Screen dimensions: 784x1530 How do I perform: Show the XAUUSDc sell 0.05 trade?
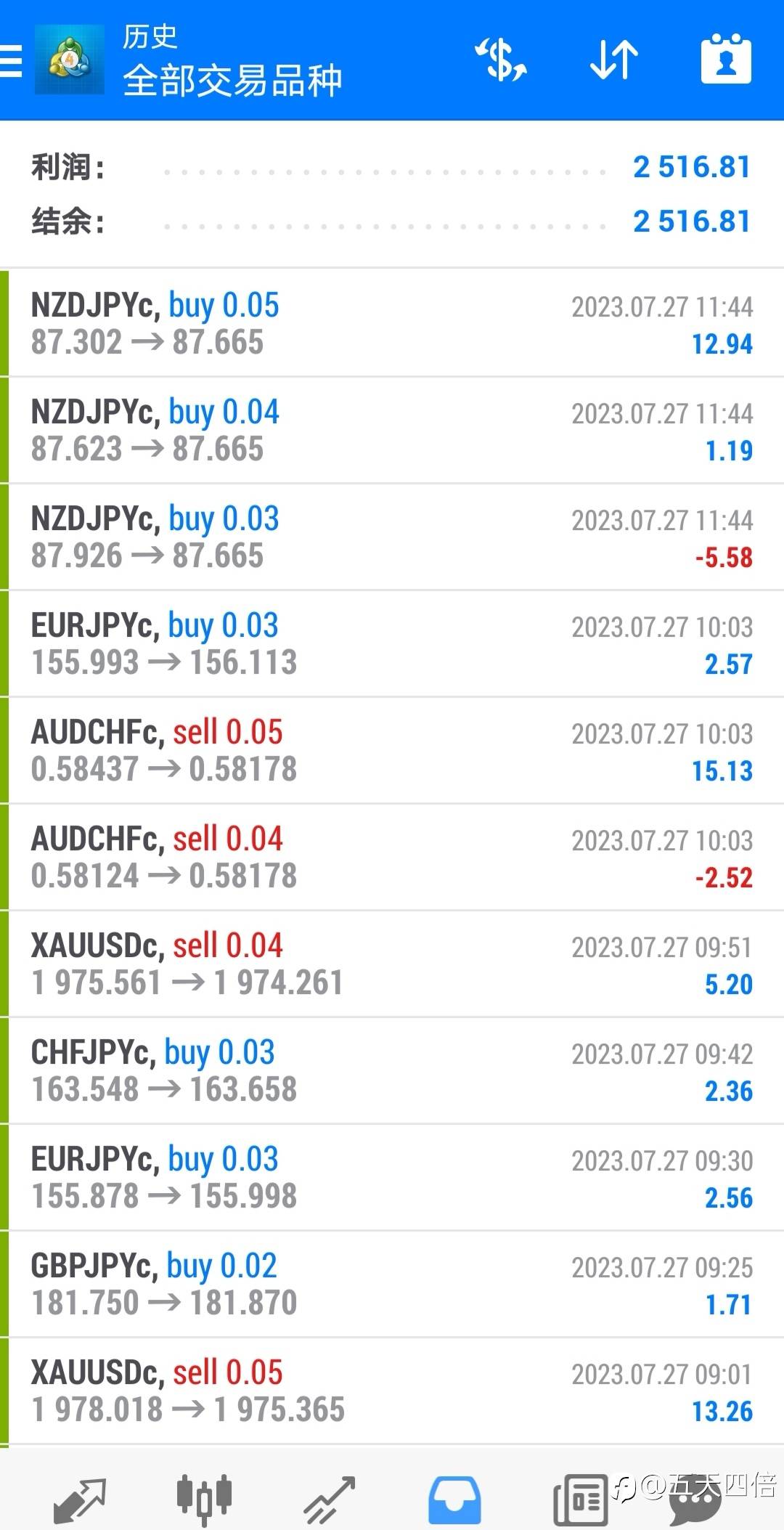pyautogui.click(x=392, y=1391)
